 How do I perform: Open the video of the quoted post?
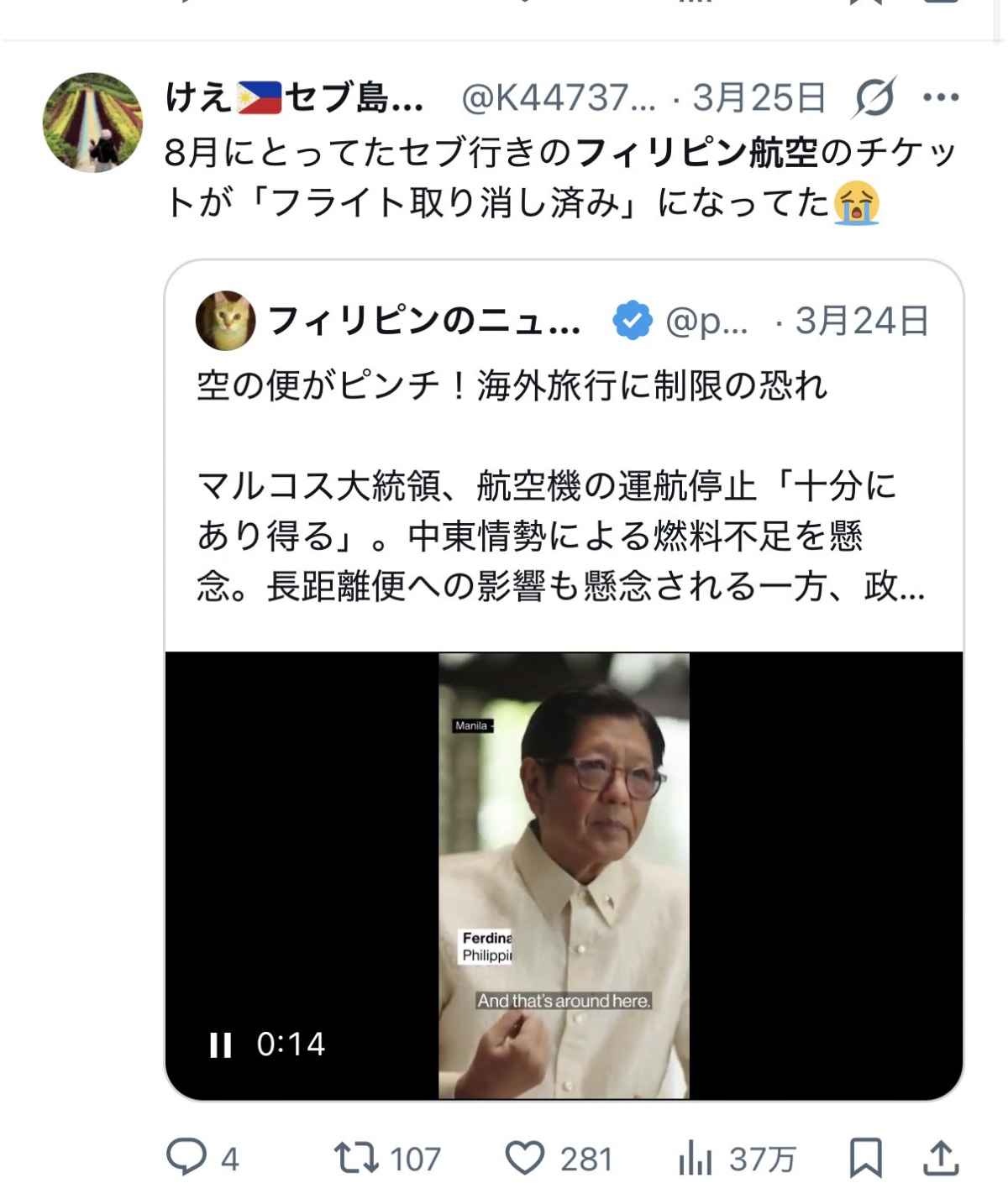coord(563,873)
